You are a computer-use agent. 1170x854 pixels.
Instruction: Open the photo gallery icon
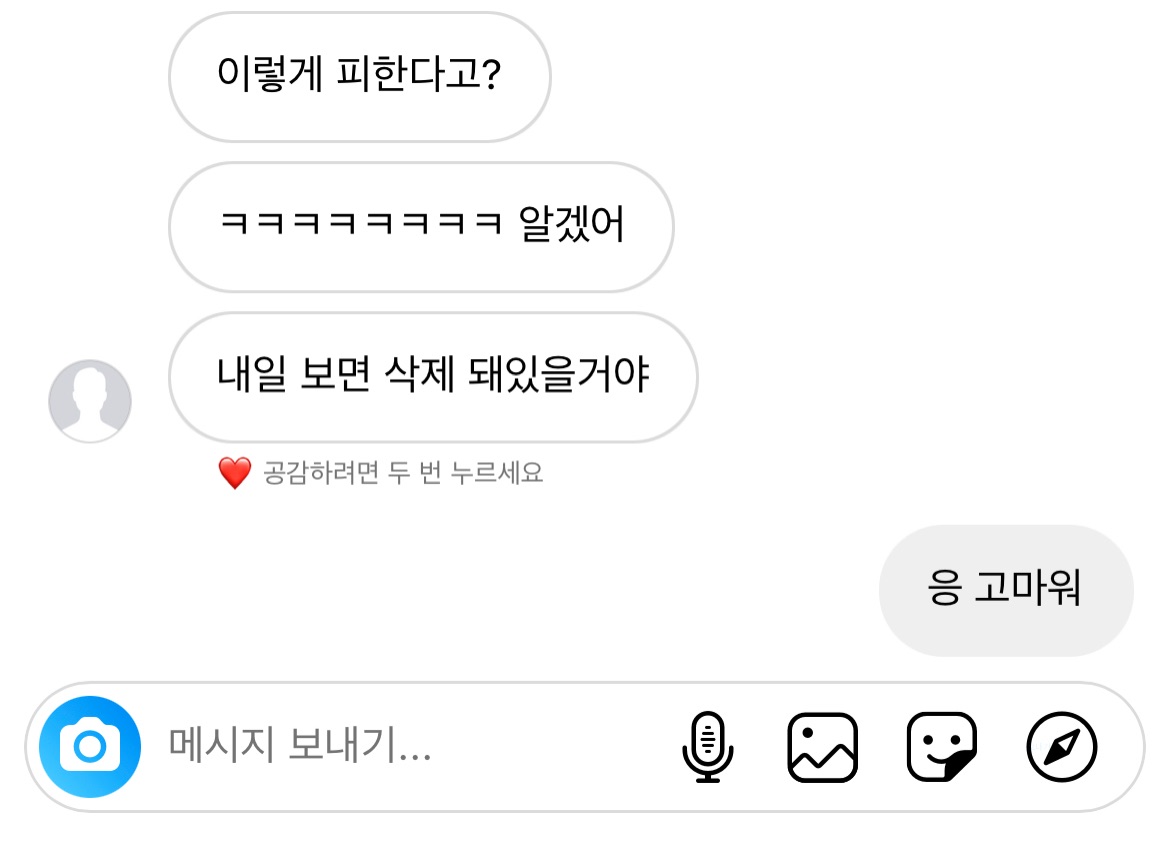[x=822, y=747]
